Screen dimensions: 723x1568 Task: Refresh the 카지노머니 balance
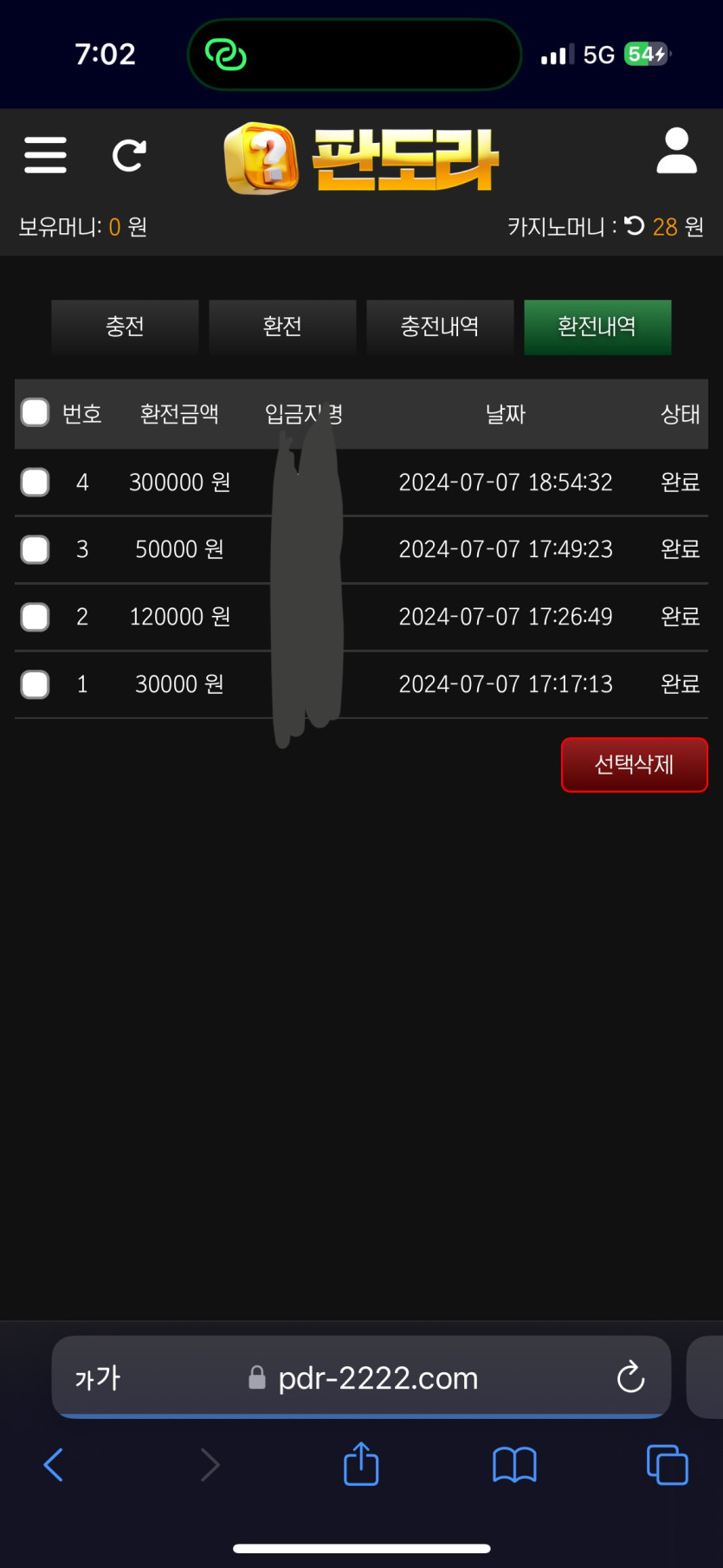click(635, 226)
